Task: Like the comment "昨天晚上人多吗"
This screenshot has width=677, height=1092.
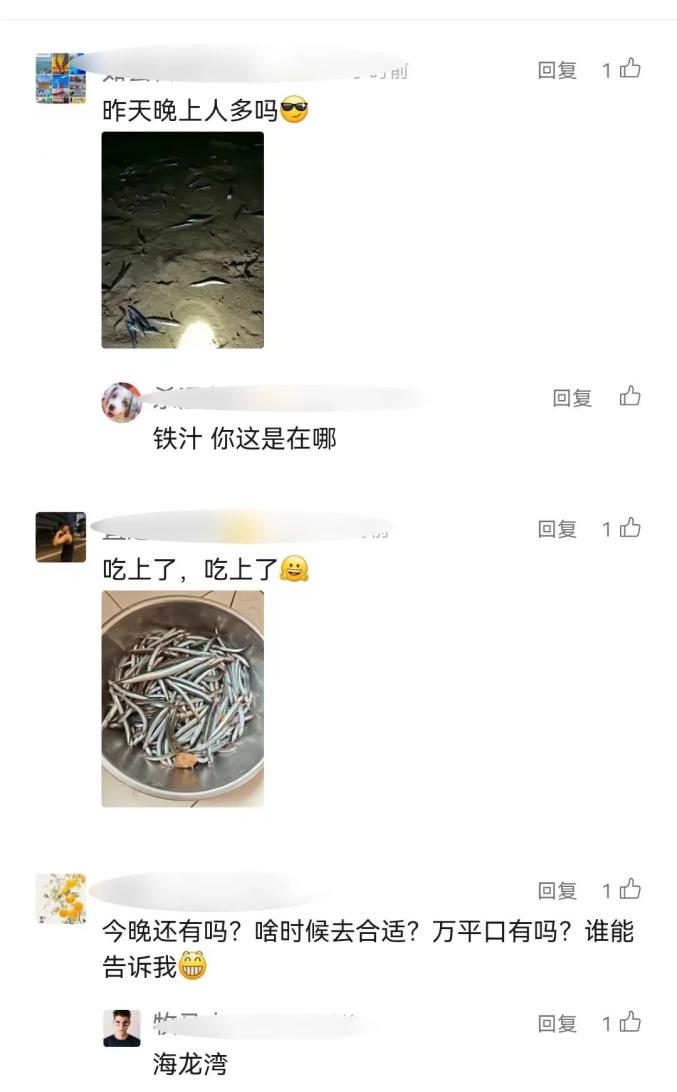Action: click(629, 69)
